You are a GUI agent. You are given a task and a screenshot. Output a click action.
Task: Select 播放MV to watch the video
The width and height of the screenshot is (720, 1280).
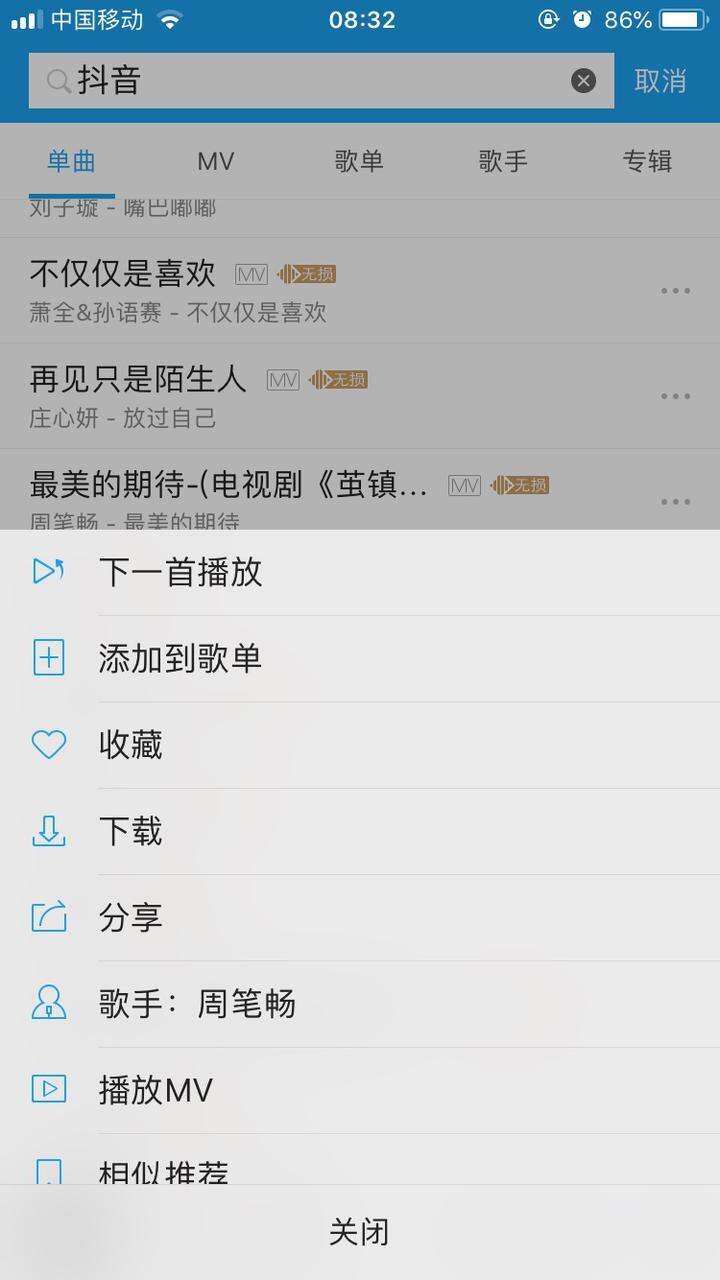tap(360, 1089)
